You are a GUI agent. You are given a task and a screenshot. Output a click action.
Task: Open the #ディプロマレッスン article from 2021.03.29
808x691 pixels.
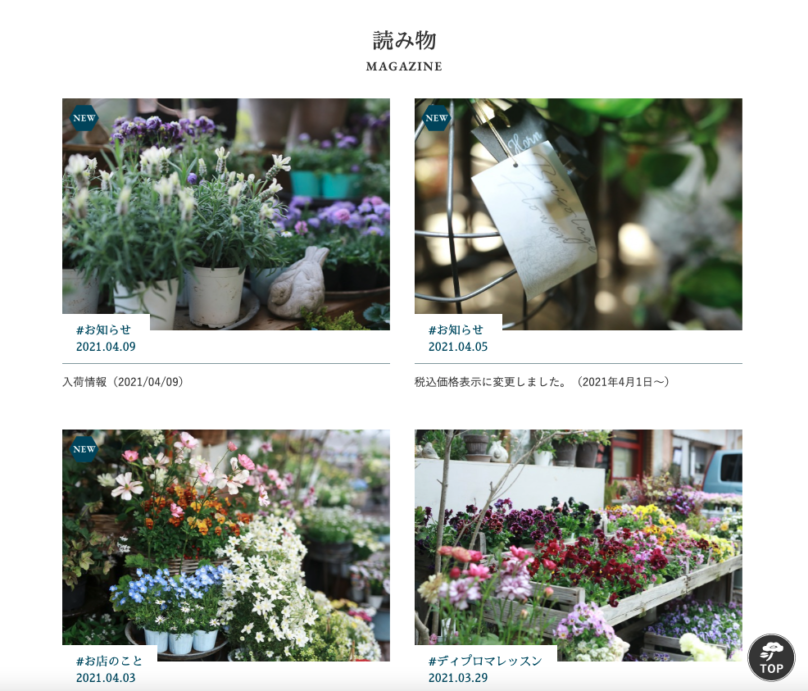click(x=578, y=545)
